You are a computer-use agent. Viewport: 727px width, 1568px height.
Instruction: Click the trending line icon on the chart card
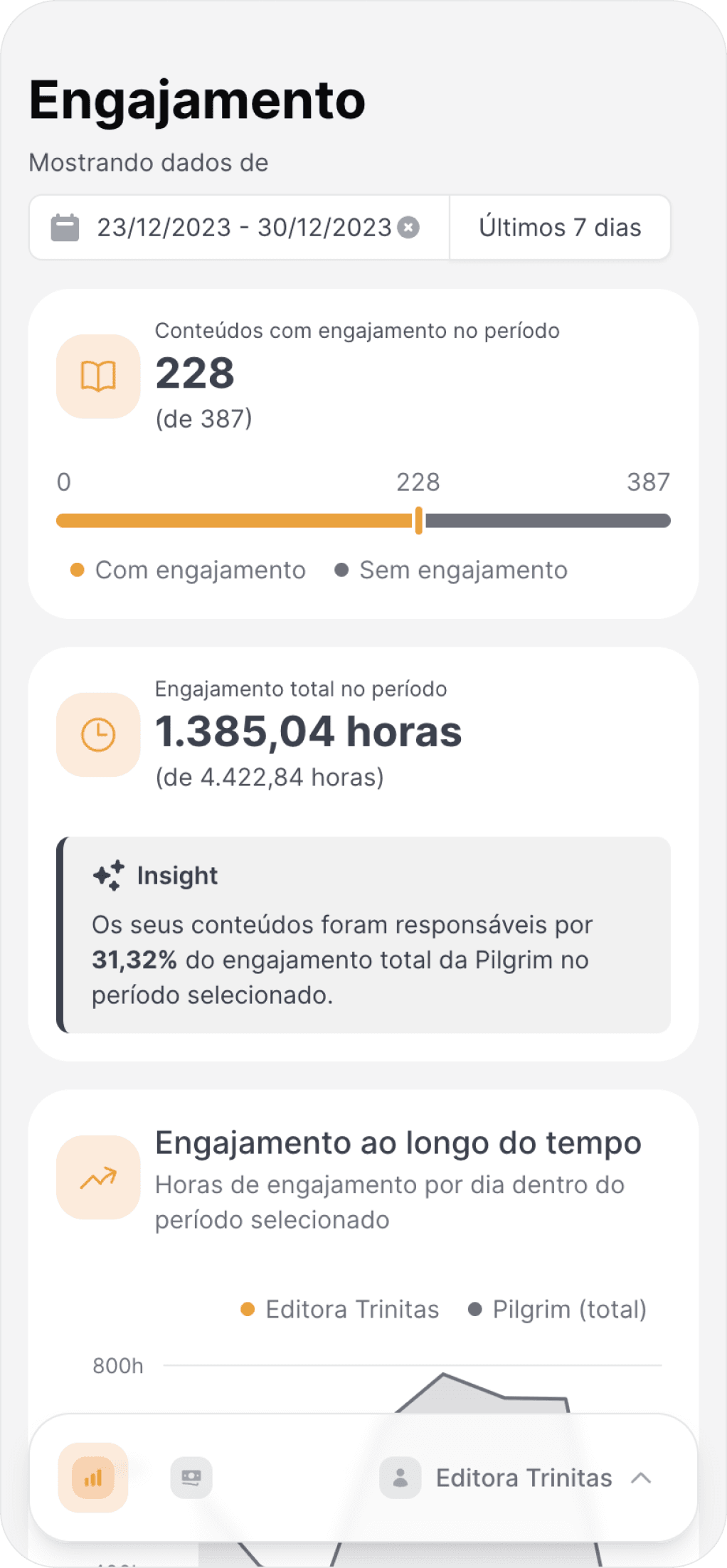click(98, 1177)
